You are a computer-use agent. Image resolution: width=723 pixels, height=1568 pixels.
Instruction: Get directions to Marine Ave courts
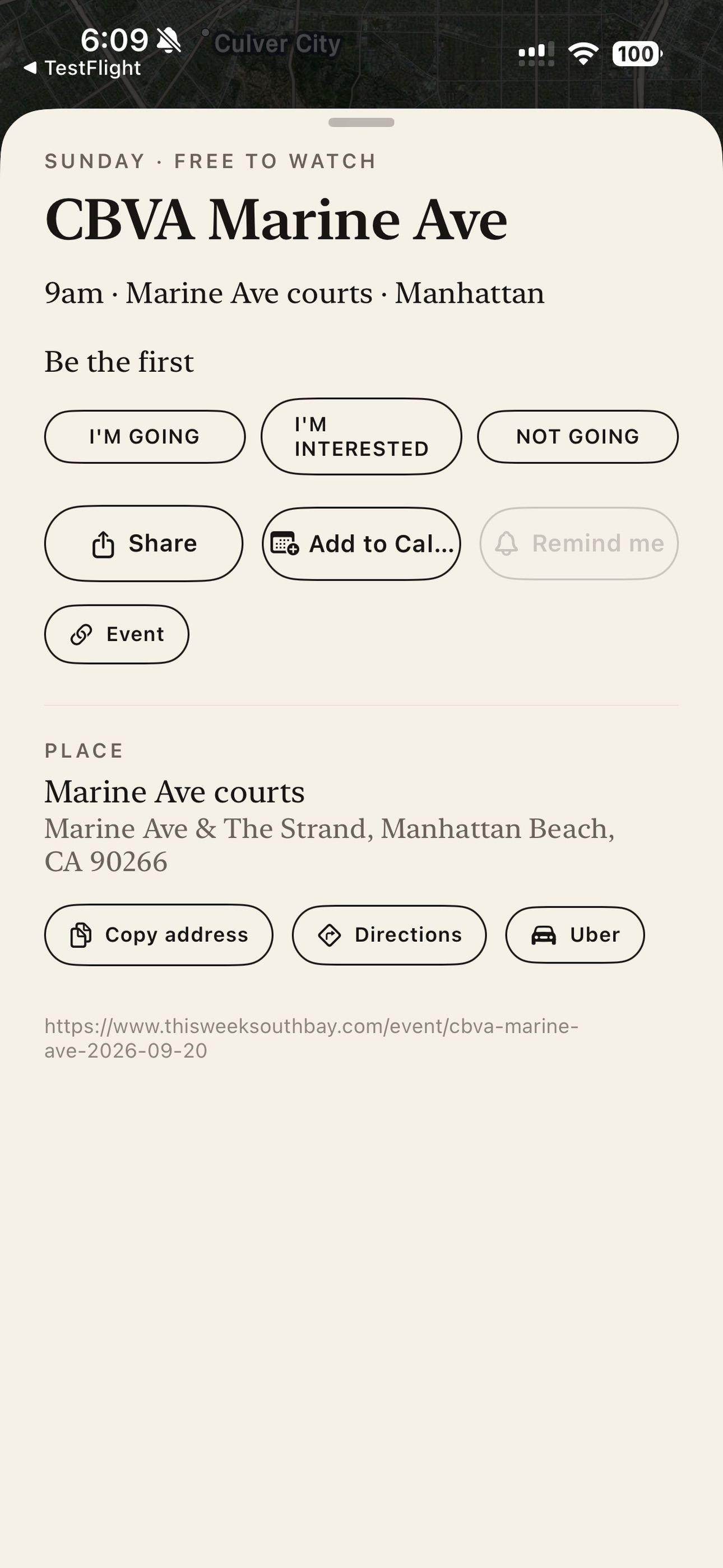tap(390, 935)
